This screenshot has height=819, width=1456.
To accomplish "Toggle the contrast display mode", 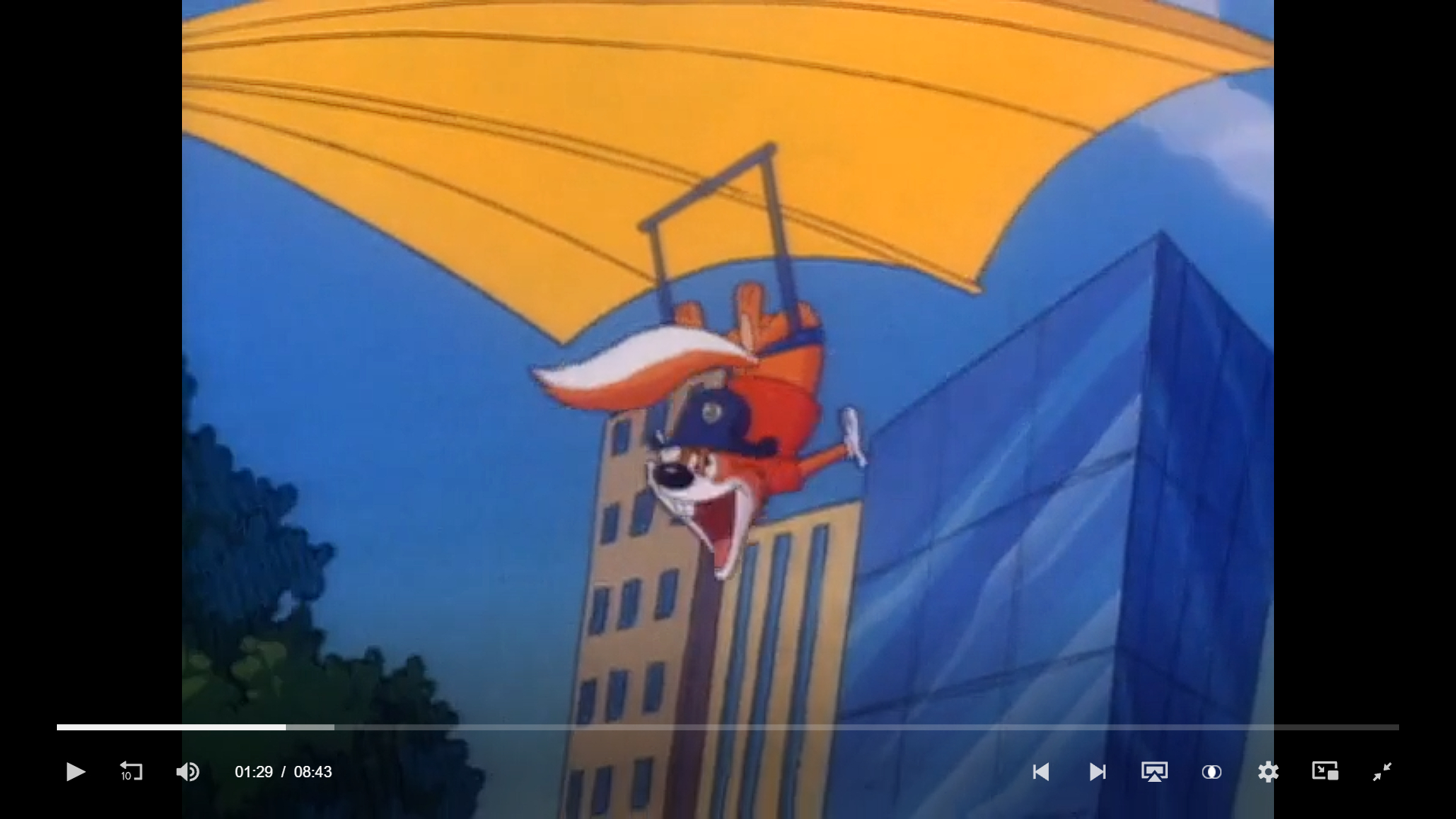I will [x=1211, y=772].
